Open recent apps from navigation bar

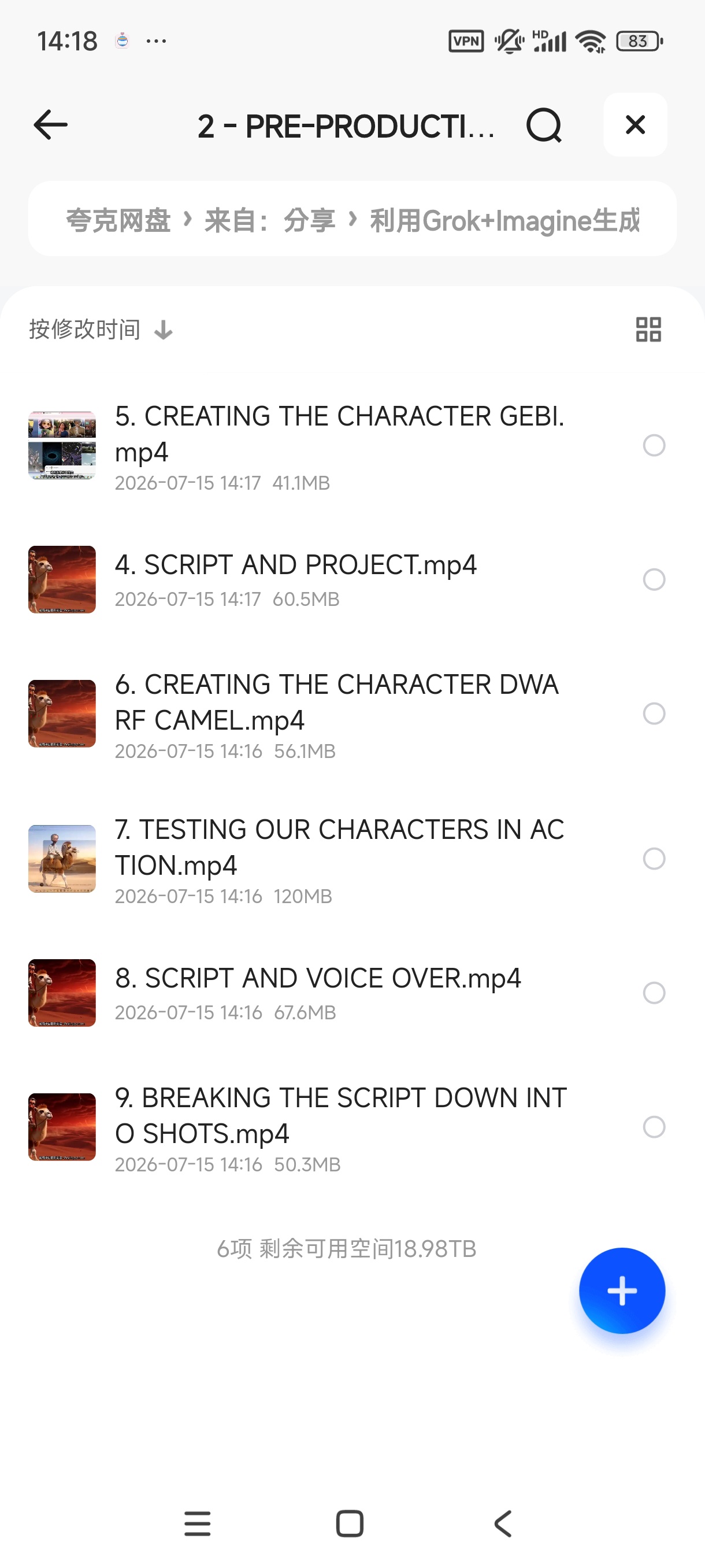pyautogui.click(x=197, y=1523)
